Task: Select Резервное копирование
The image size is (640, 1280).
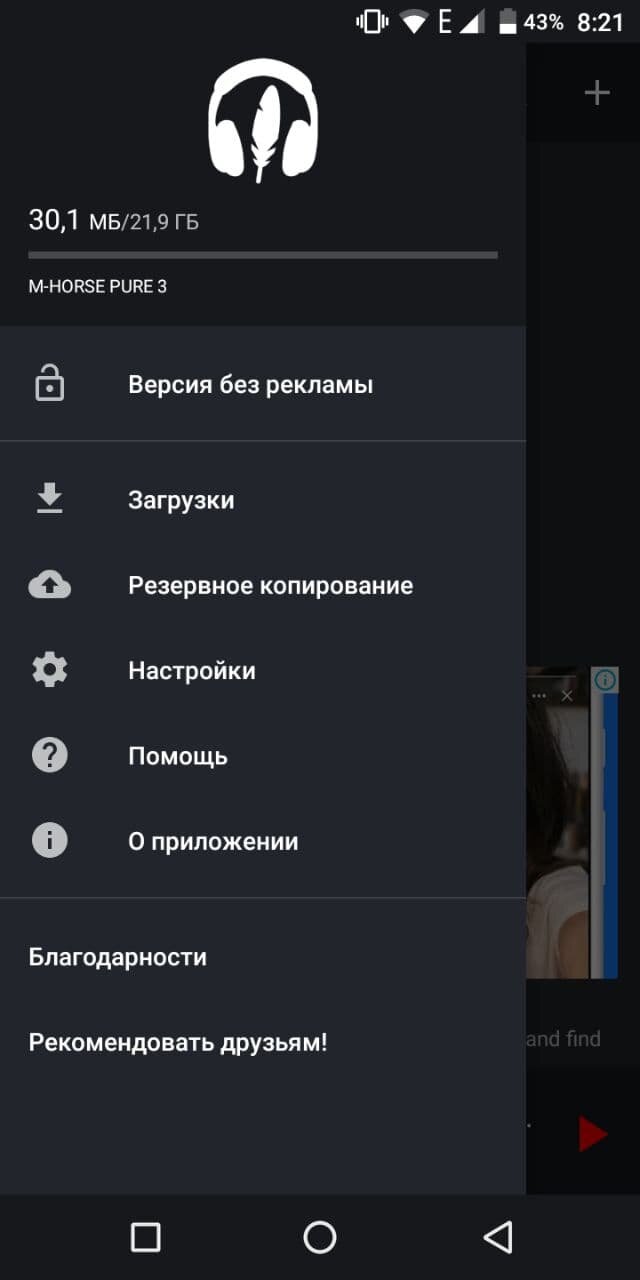Action: click(x=263, y=585)
